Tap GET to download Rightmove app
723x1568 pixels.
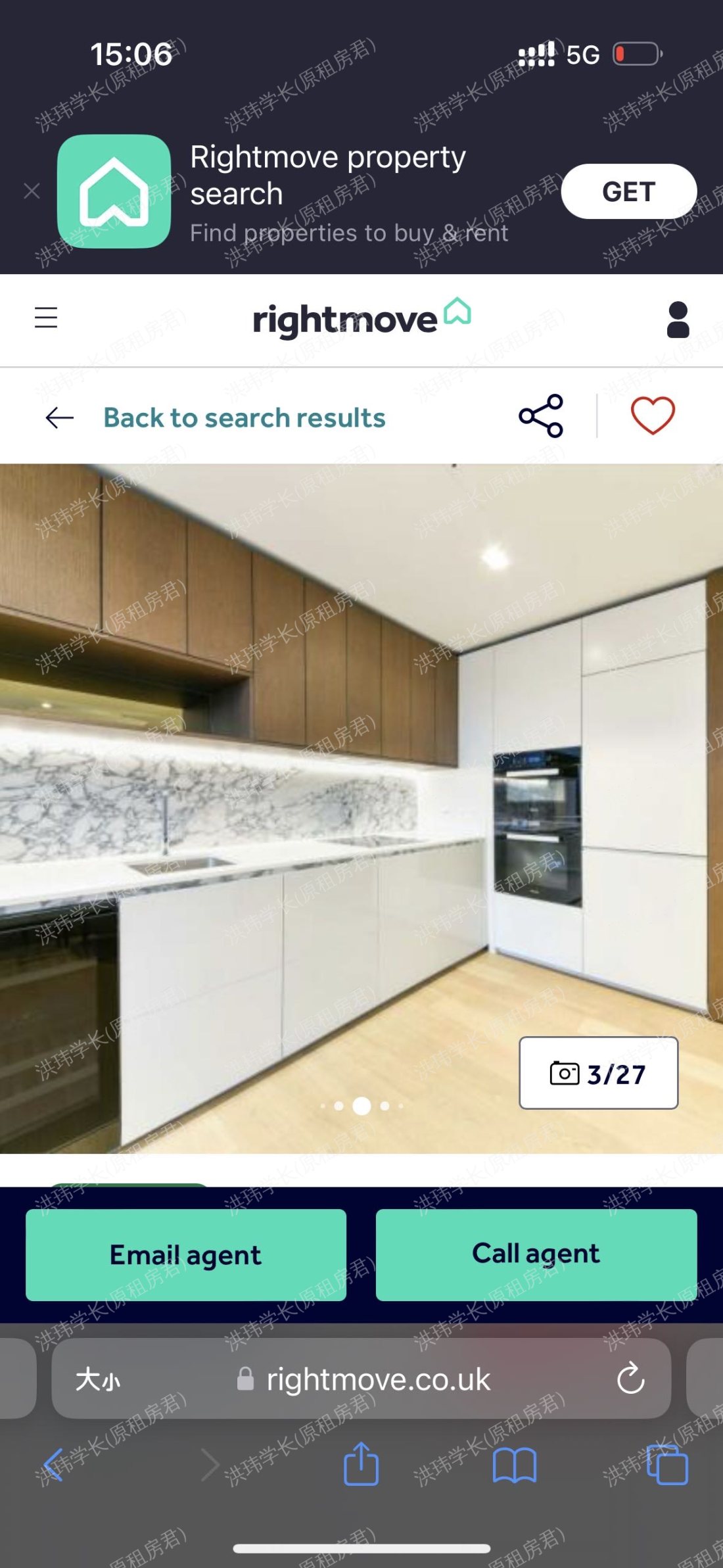coord(628,191)
